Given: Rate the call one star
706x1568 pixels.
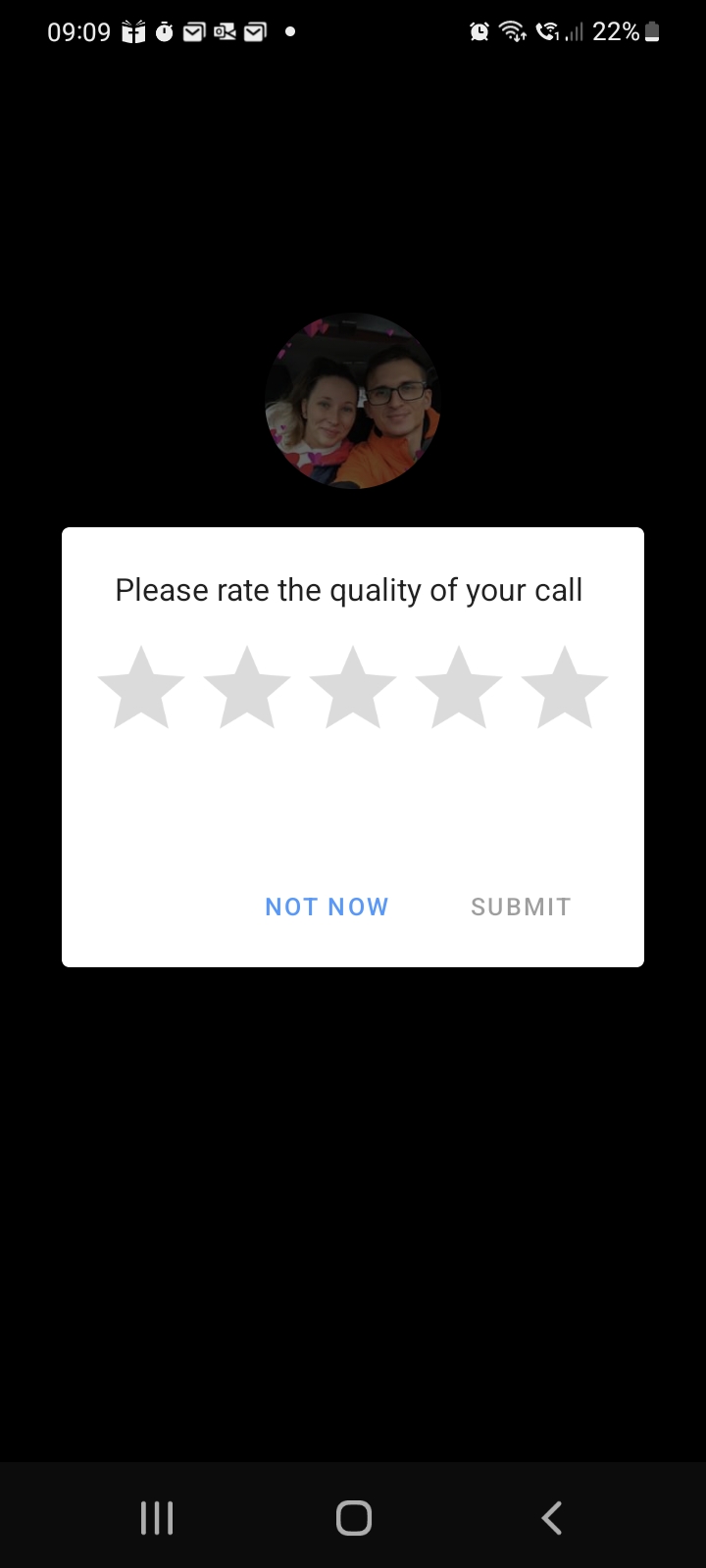Looking at the screenshot, I should (x=141, y=689).
